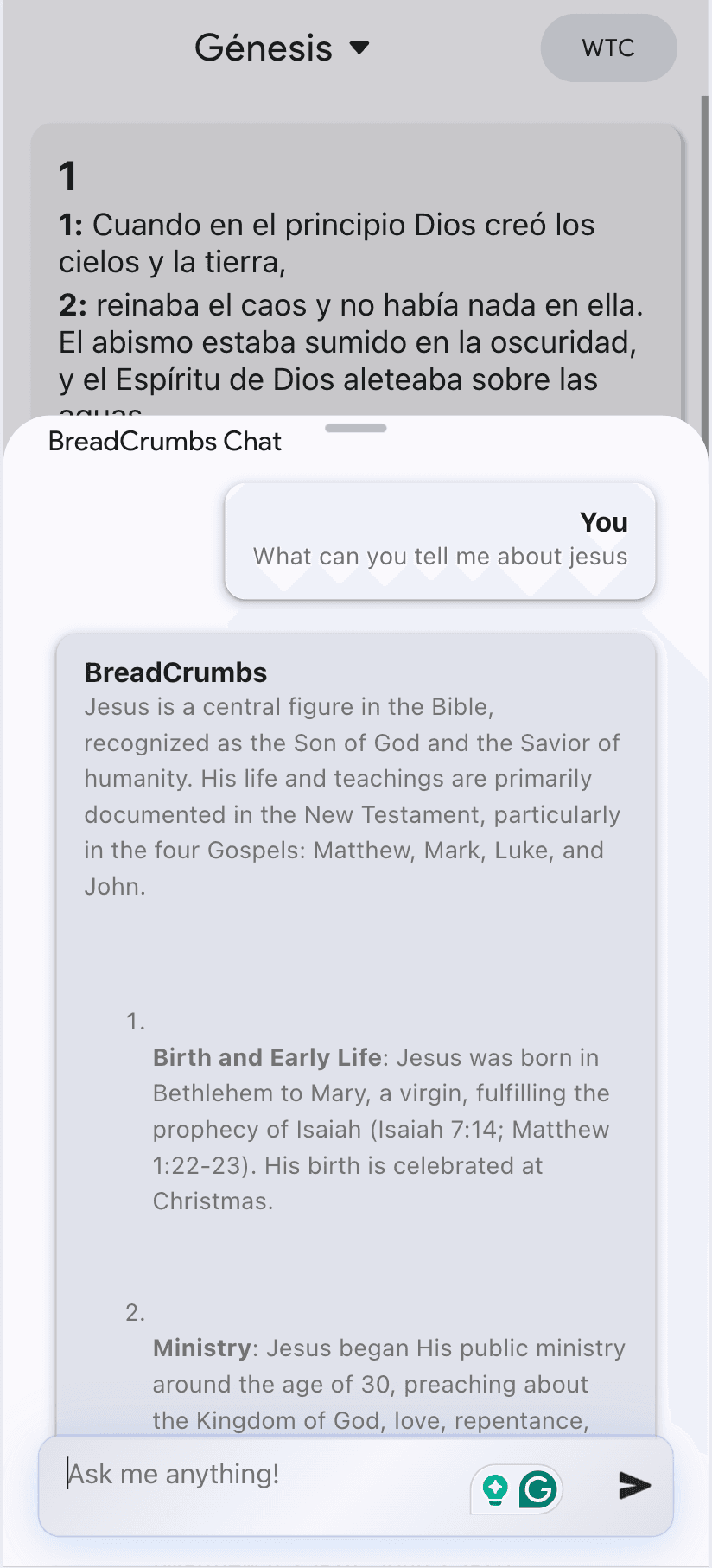The image size is (712, 1568).
Task: Open Grammarly from the G icon
Action: [x=537, y=1488]
